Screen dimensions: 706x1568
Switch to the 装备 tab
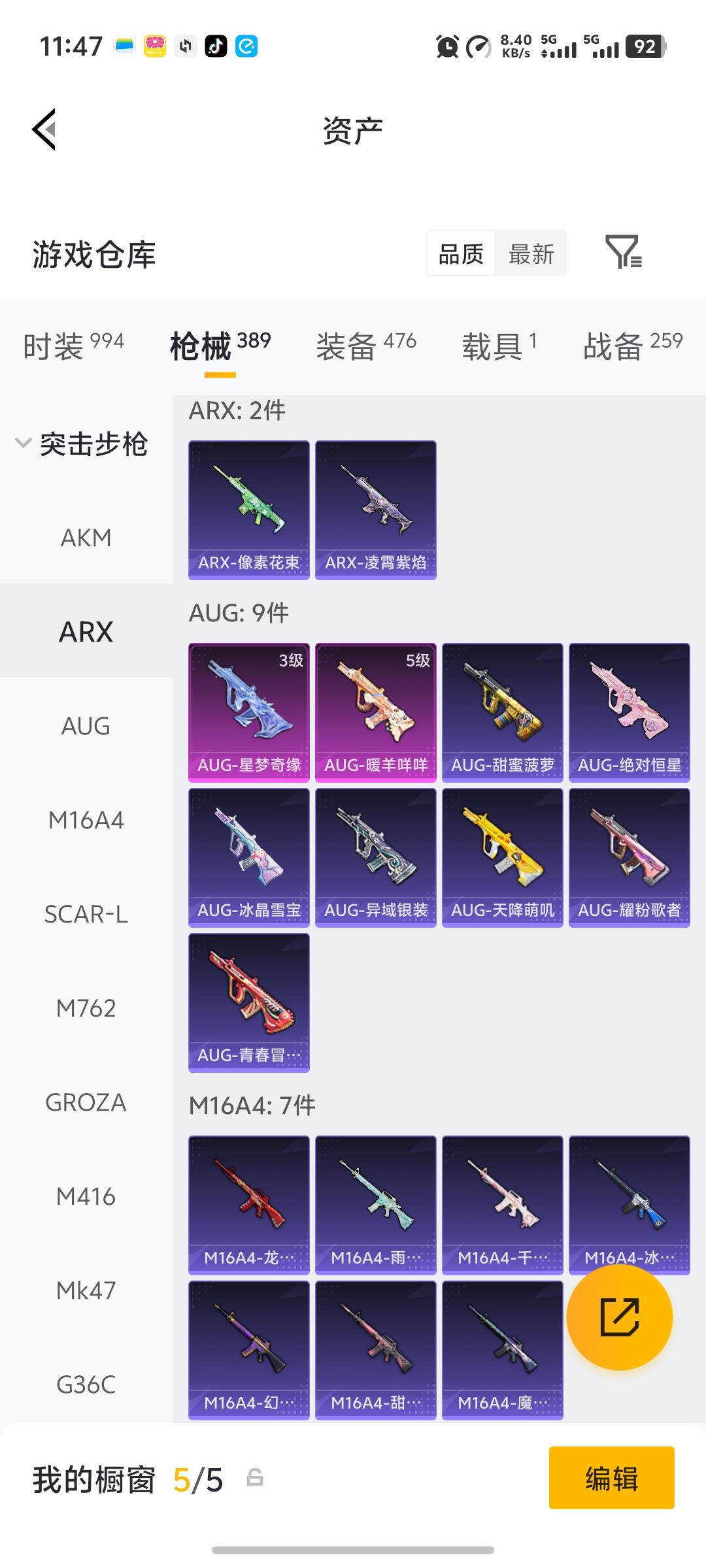click(366, 345)
